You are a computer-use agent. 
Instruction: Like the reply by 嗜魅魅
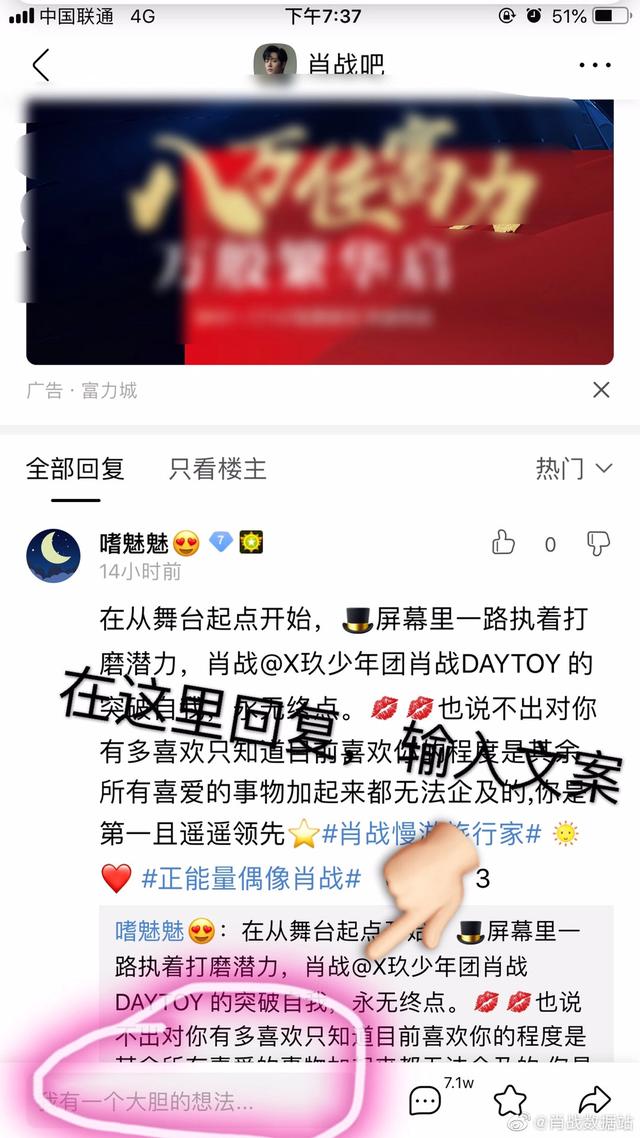pos(503,544)
